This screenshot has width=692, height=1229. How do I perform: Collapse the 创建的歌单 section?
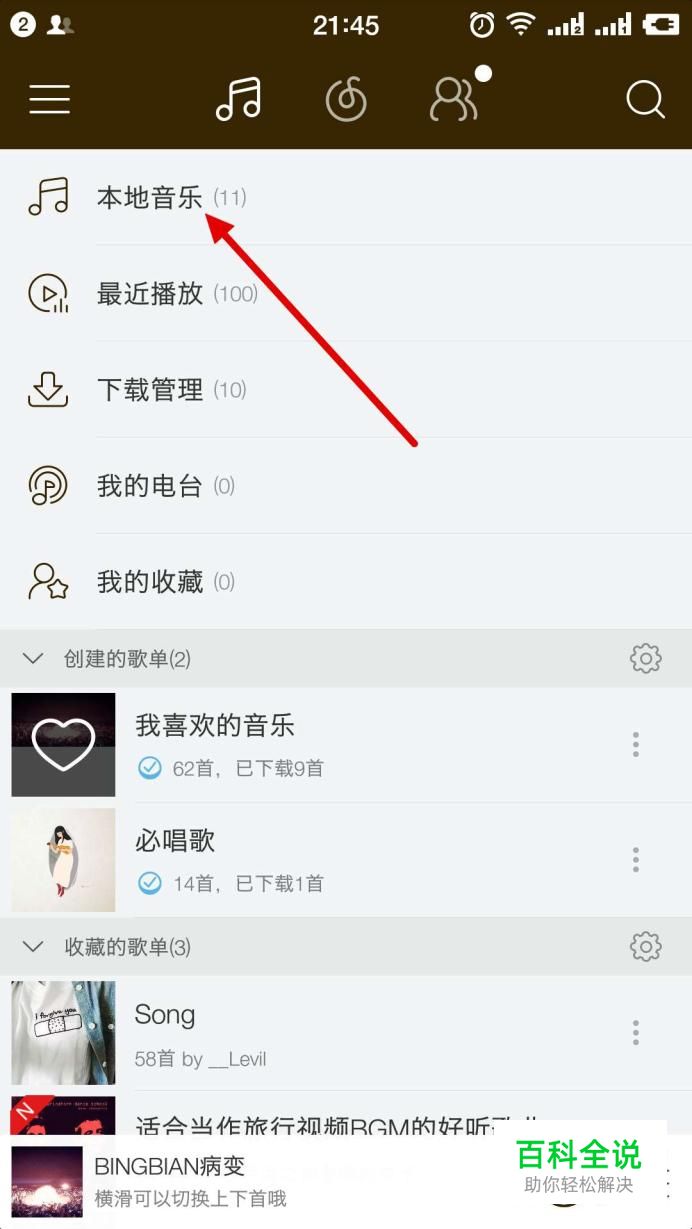pos(33,658)
